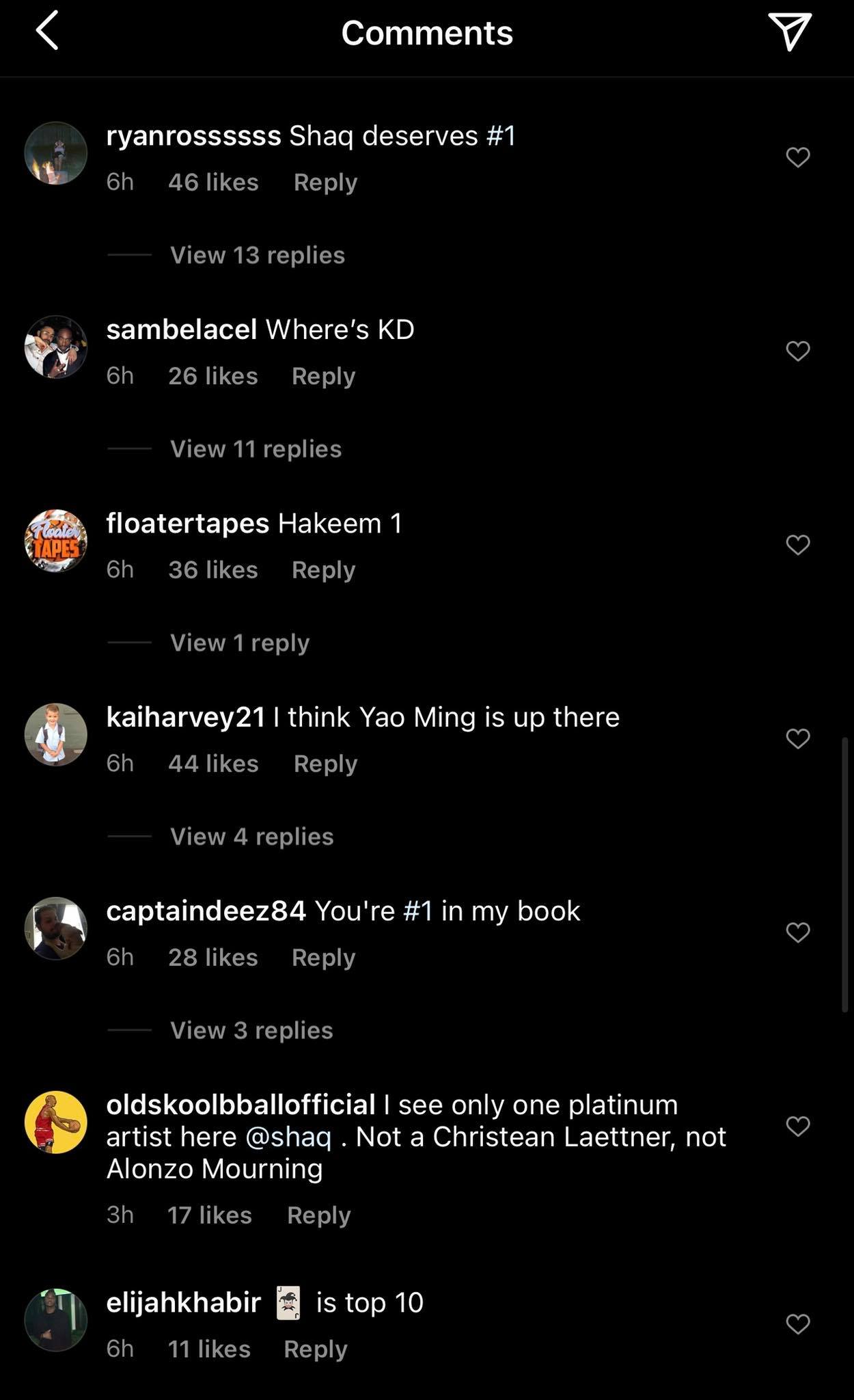Image resolution: width=854 pixels, height=1400 pixels.
Task: Expand View 3 replies
Action: pos(251,1030)
